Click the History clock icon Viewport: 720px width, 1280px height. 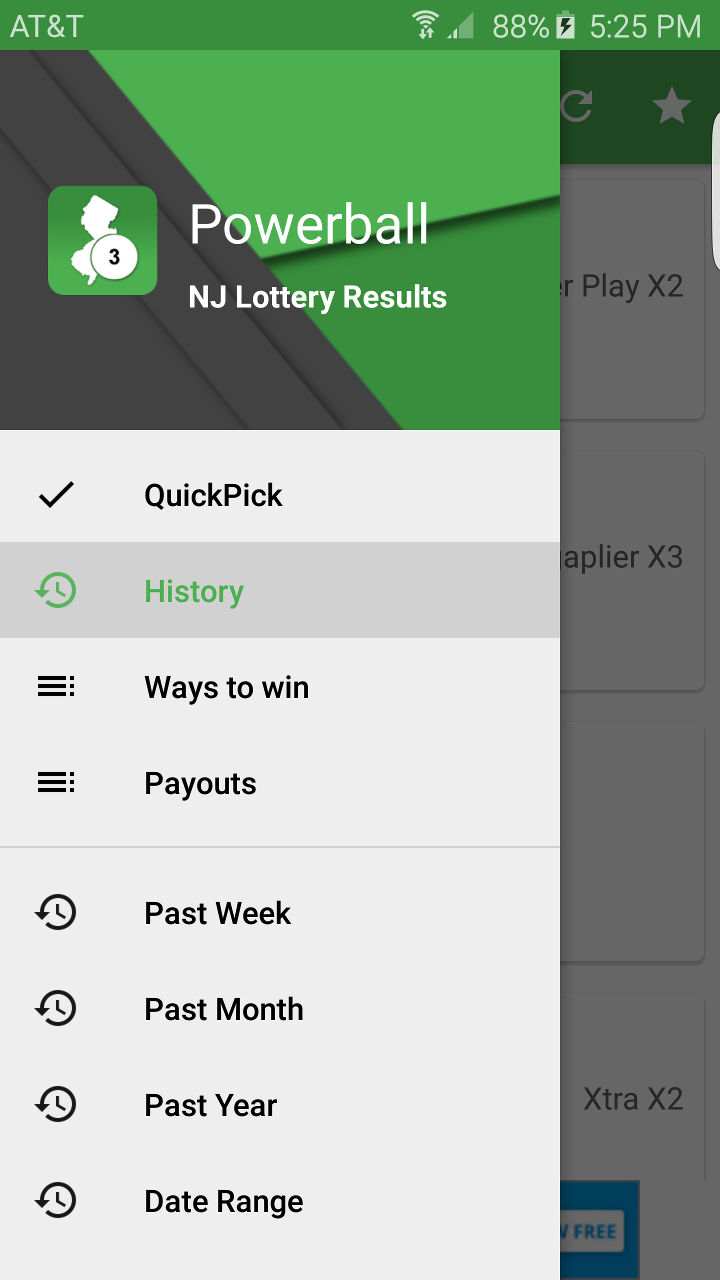pos(57,590)
